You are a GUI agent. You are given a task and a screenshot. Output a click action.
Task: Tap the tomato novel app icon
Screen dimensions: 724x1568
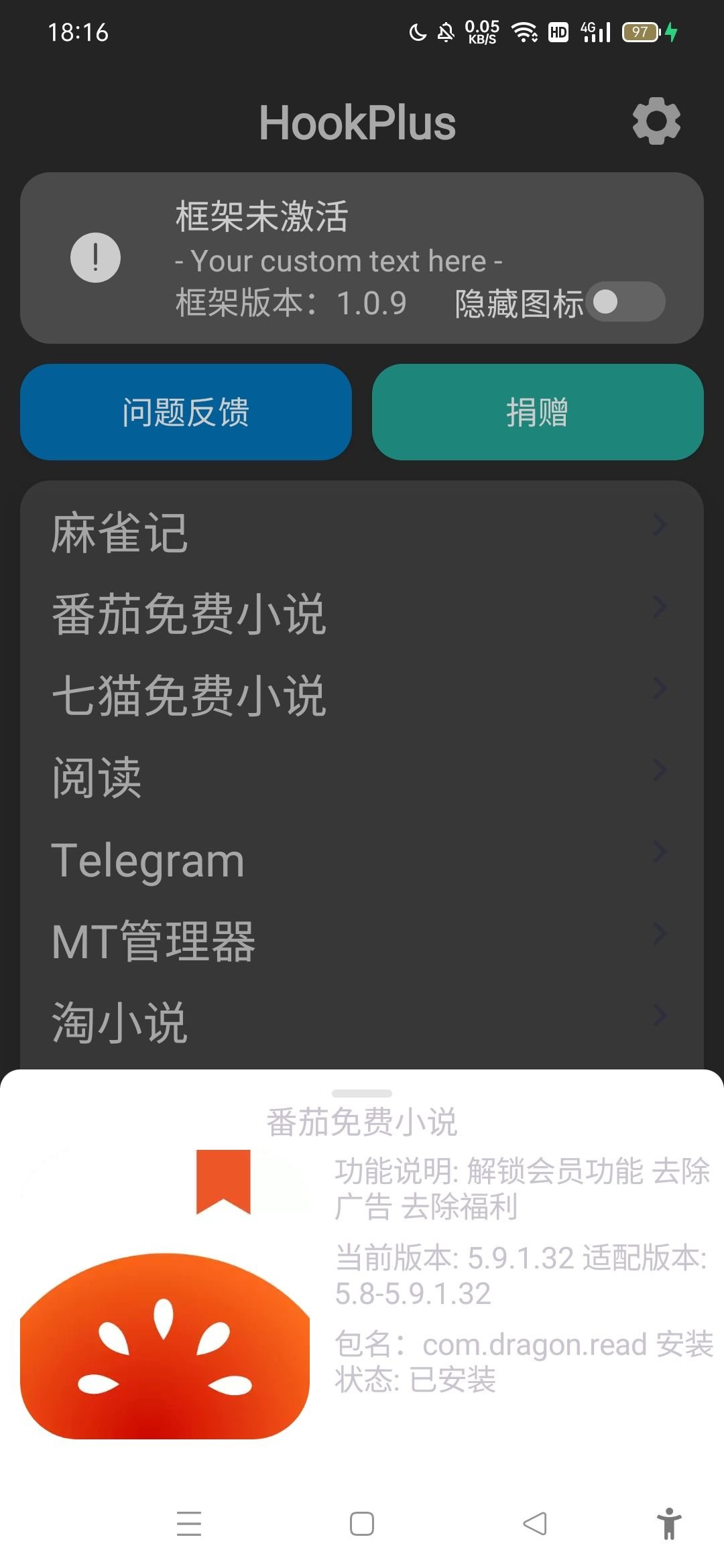(x=164, y=1347)
